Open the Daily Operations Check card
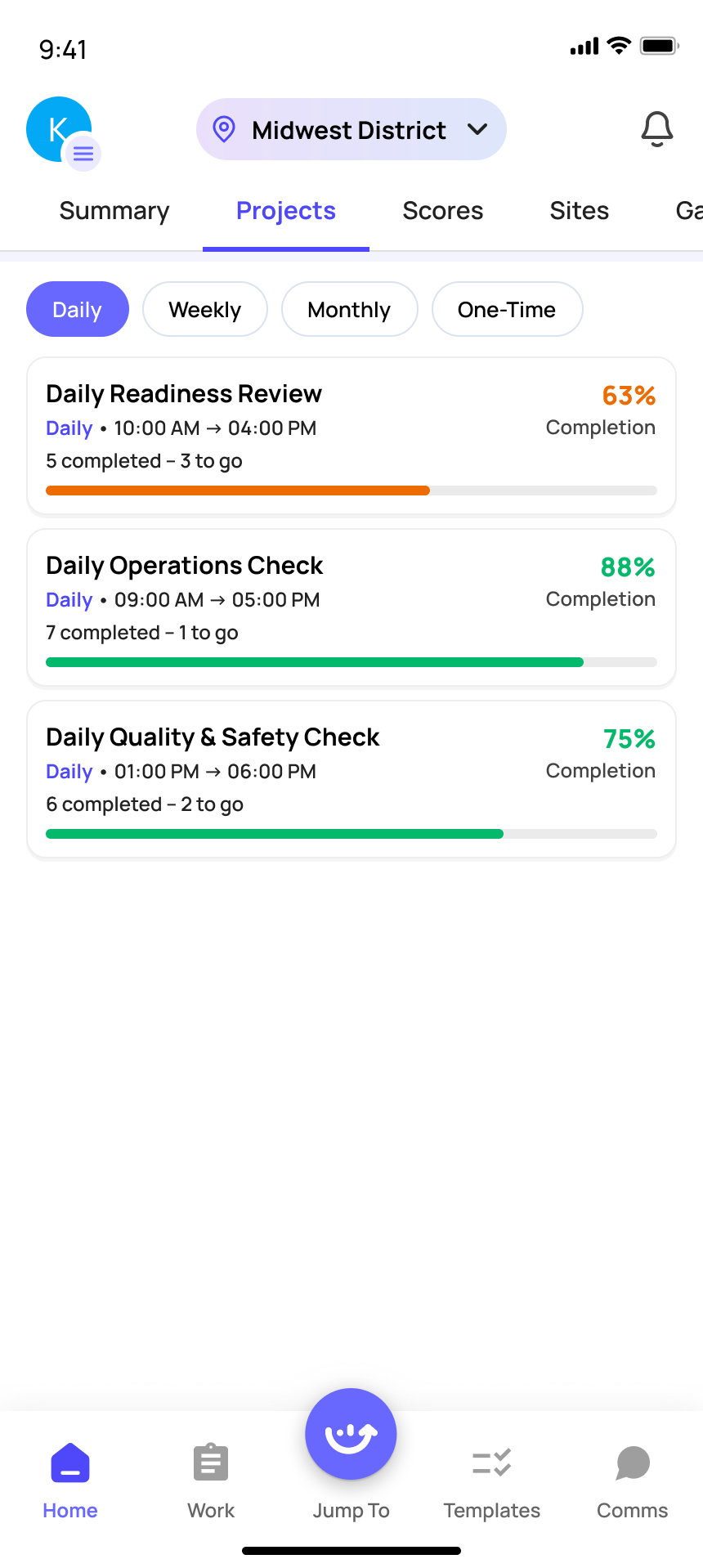Screen dimensions: 703x1568 point(351,607)
